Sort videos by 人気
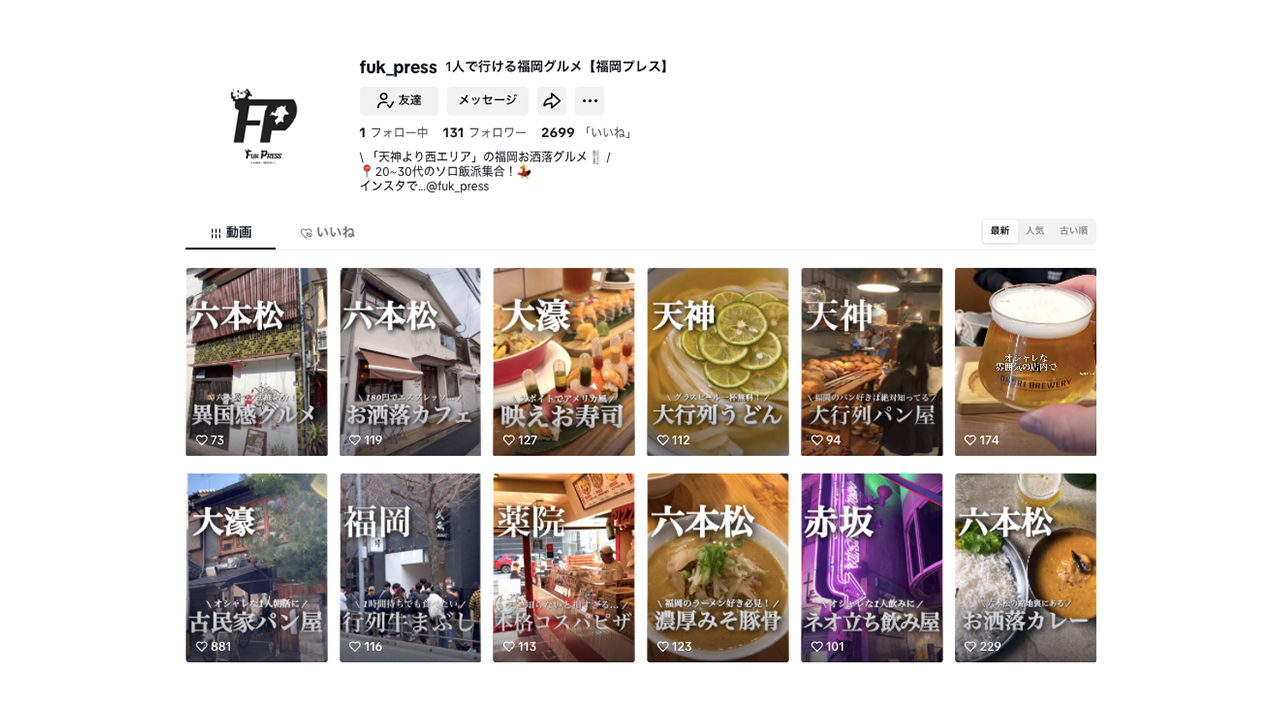Viewport: 1280px width, 720px height. [x=1035, y=231]
